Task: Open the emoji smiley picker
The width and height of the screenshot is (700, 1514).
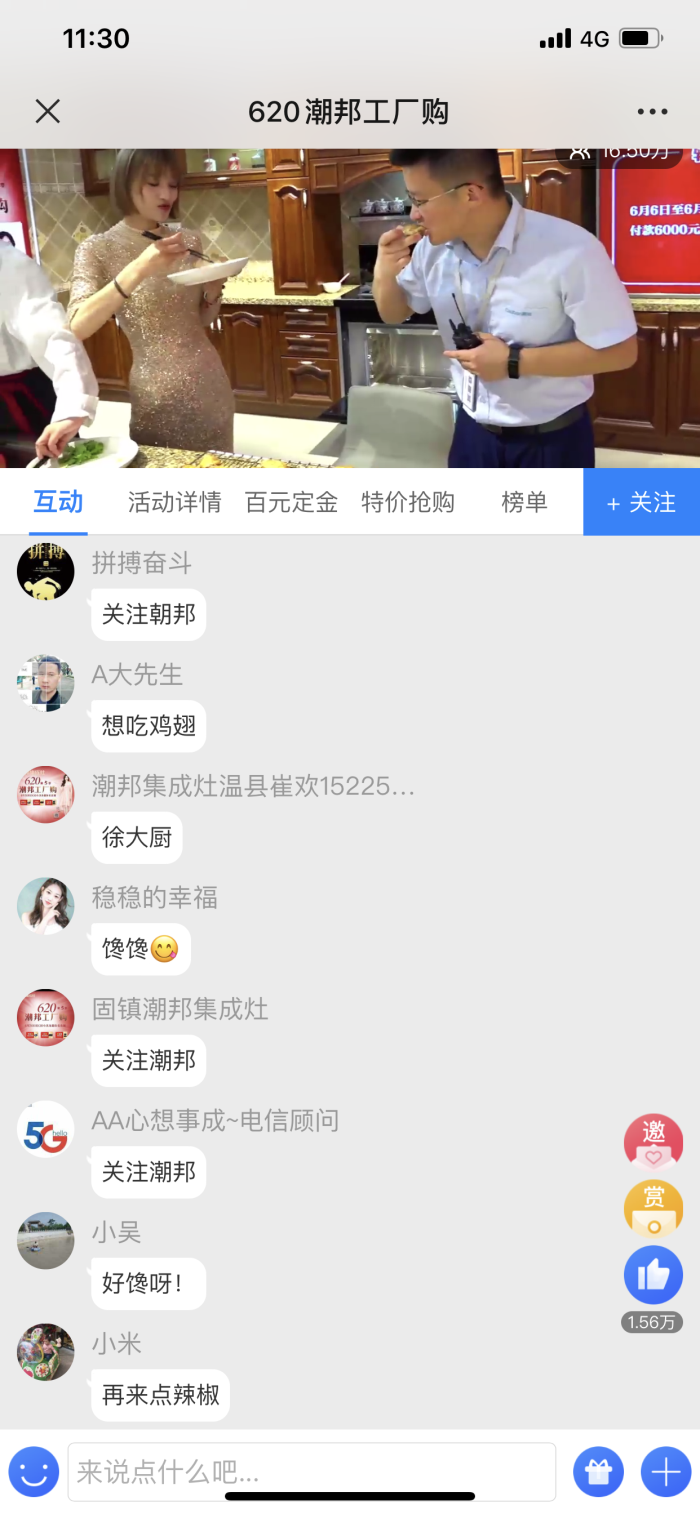Action: 34,1472
